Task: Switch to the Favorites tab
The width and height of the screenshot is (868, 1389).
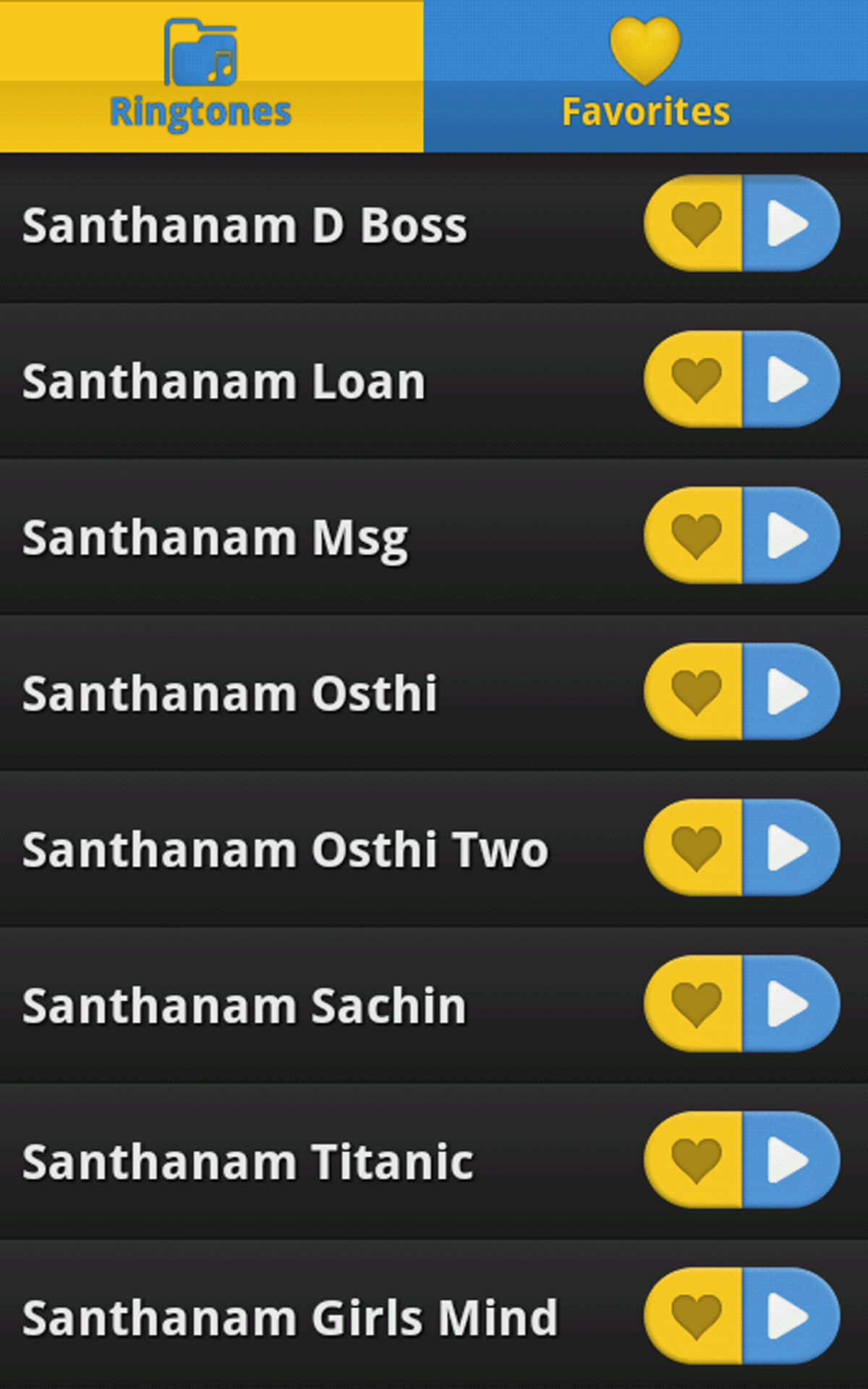Action: (645, 77)
